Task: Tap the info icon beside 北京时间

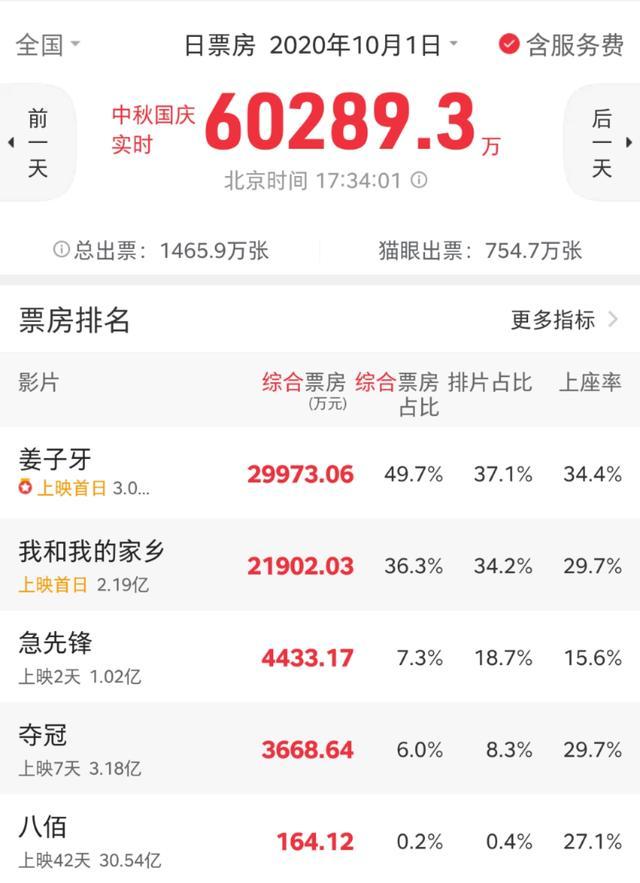Action: 419,181
